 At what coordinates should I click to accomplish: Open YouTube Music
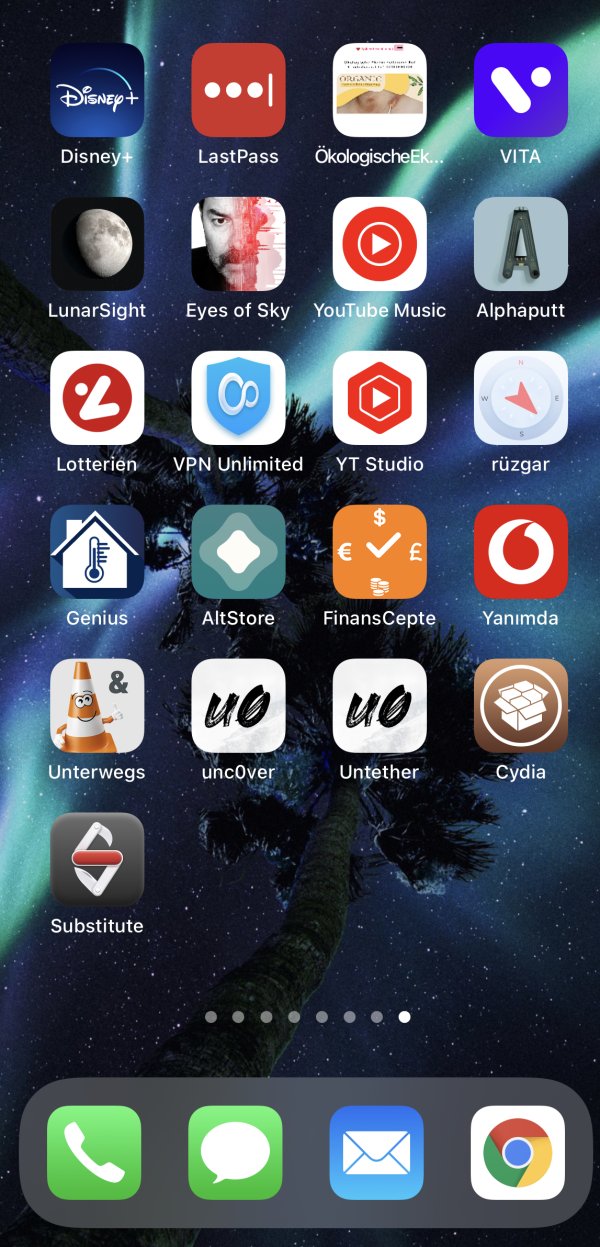click(379, 244)
